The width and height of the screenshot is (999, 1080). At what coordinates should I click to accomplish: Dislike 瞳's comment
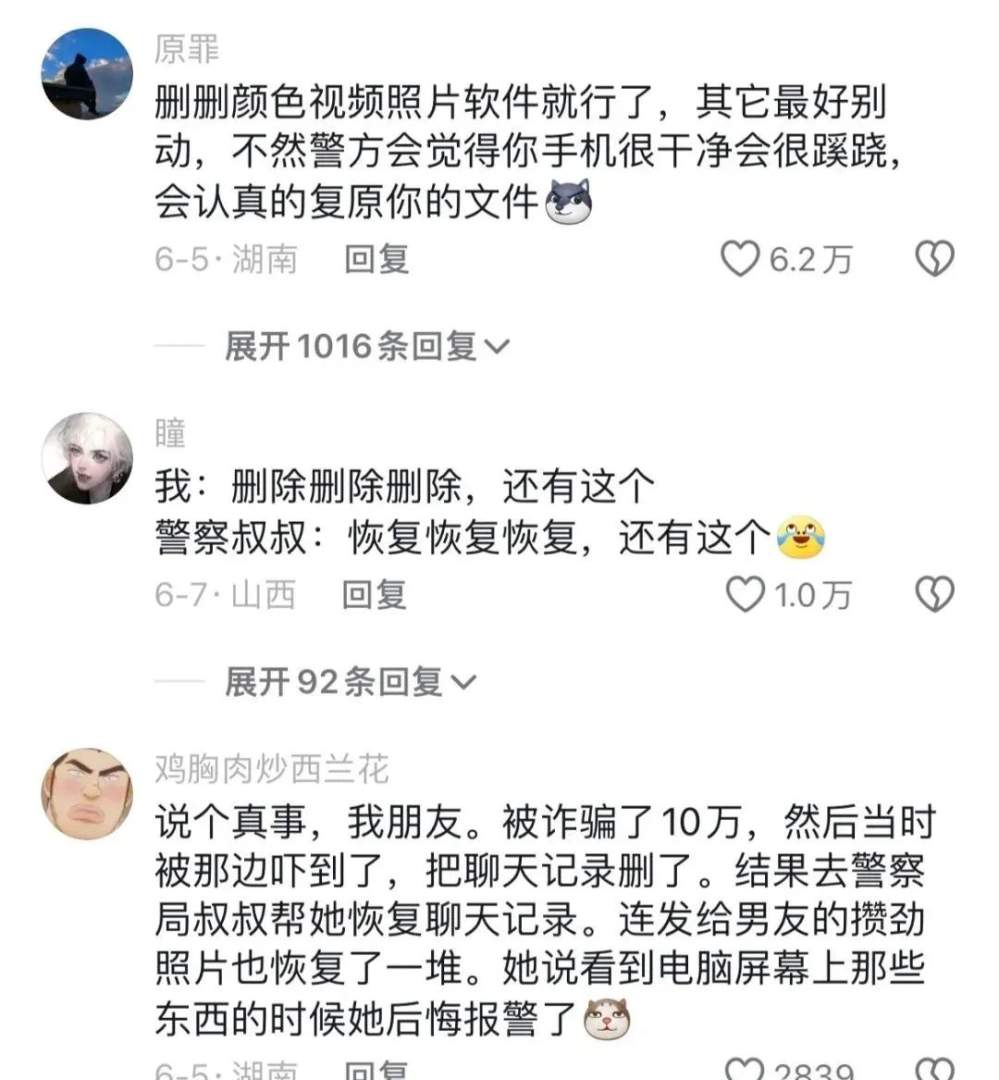(x=935, y=595)
